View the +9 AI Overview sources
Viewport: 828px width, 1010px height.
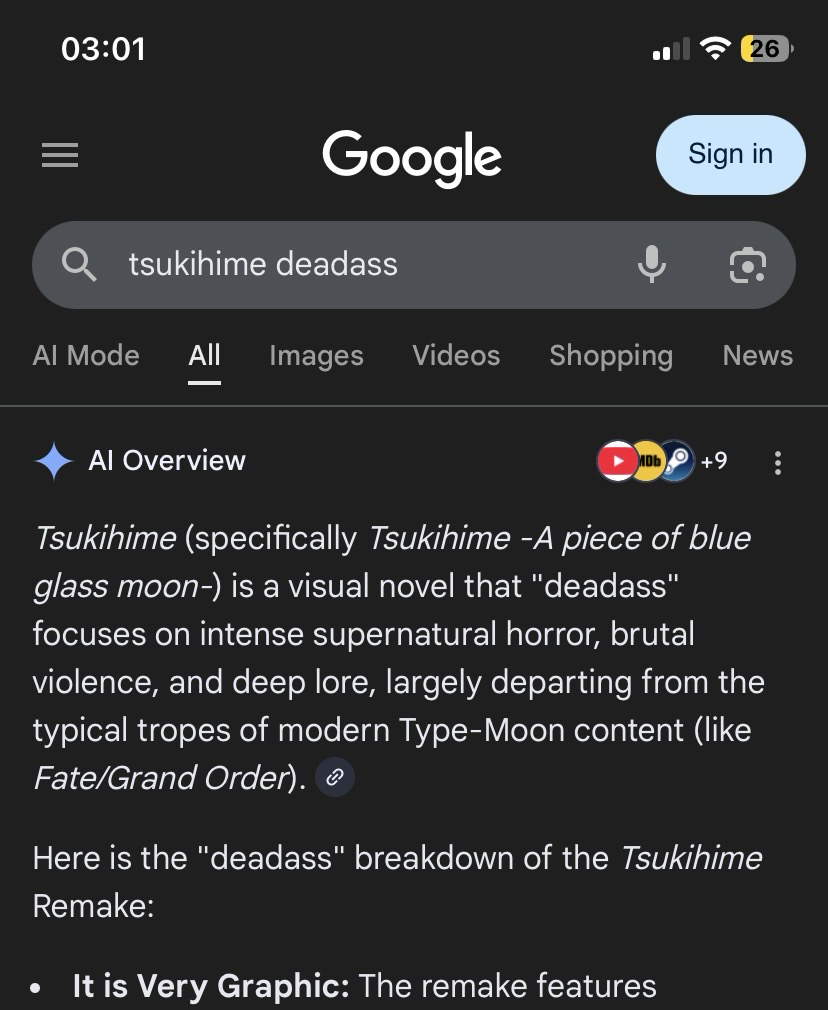point(663,461)
